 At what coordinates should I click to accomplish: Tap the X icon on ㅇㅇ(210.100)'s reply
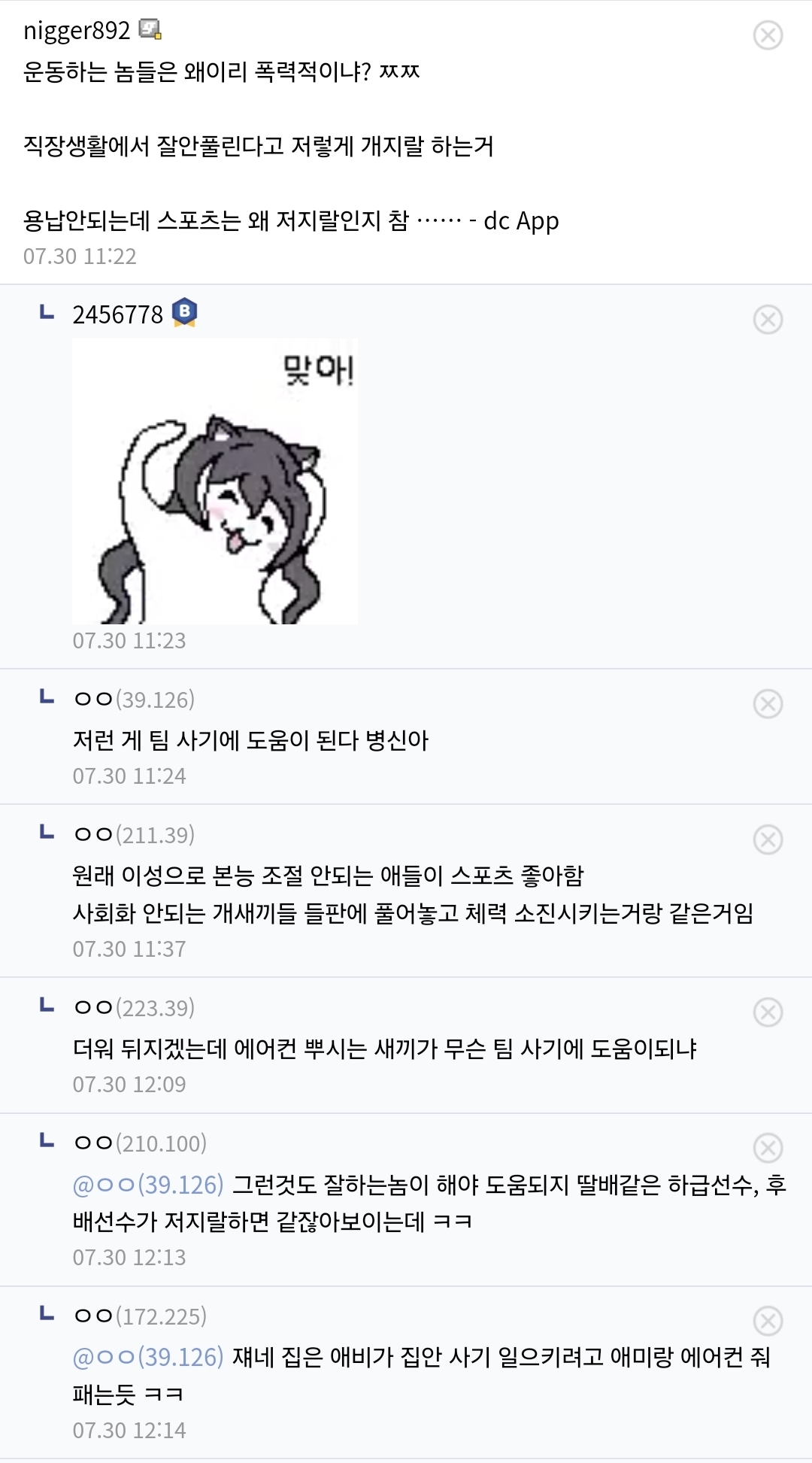click(x=768, y=1148)
